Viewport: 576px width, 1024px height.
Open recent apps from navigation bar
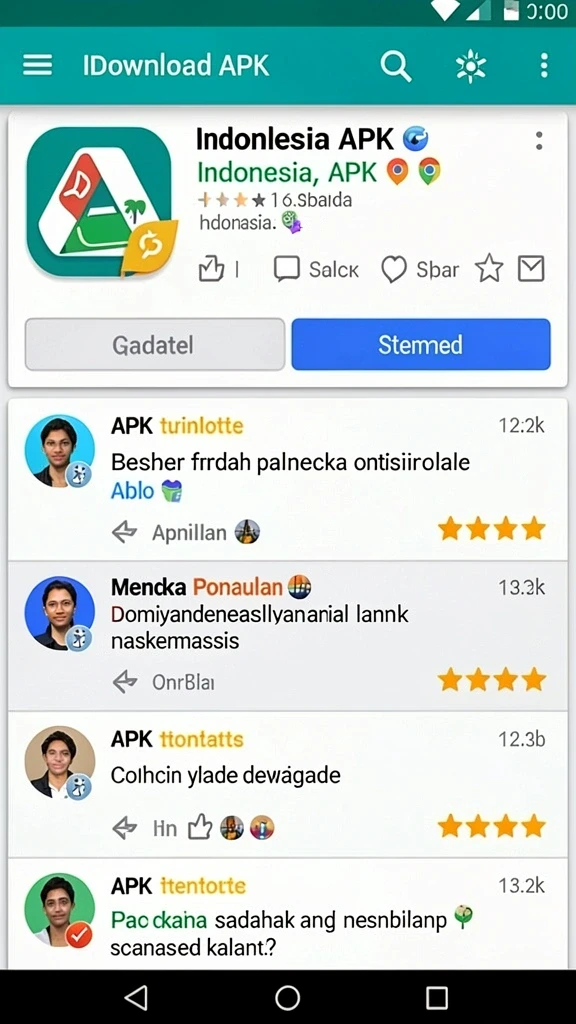click(437, 997)
